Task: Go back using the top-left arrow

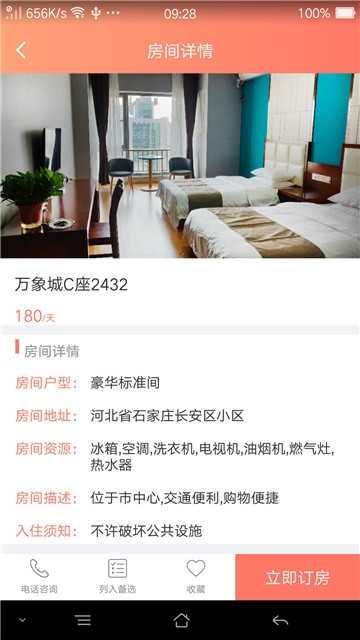Action: coord(21,51)
